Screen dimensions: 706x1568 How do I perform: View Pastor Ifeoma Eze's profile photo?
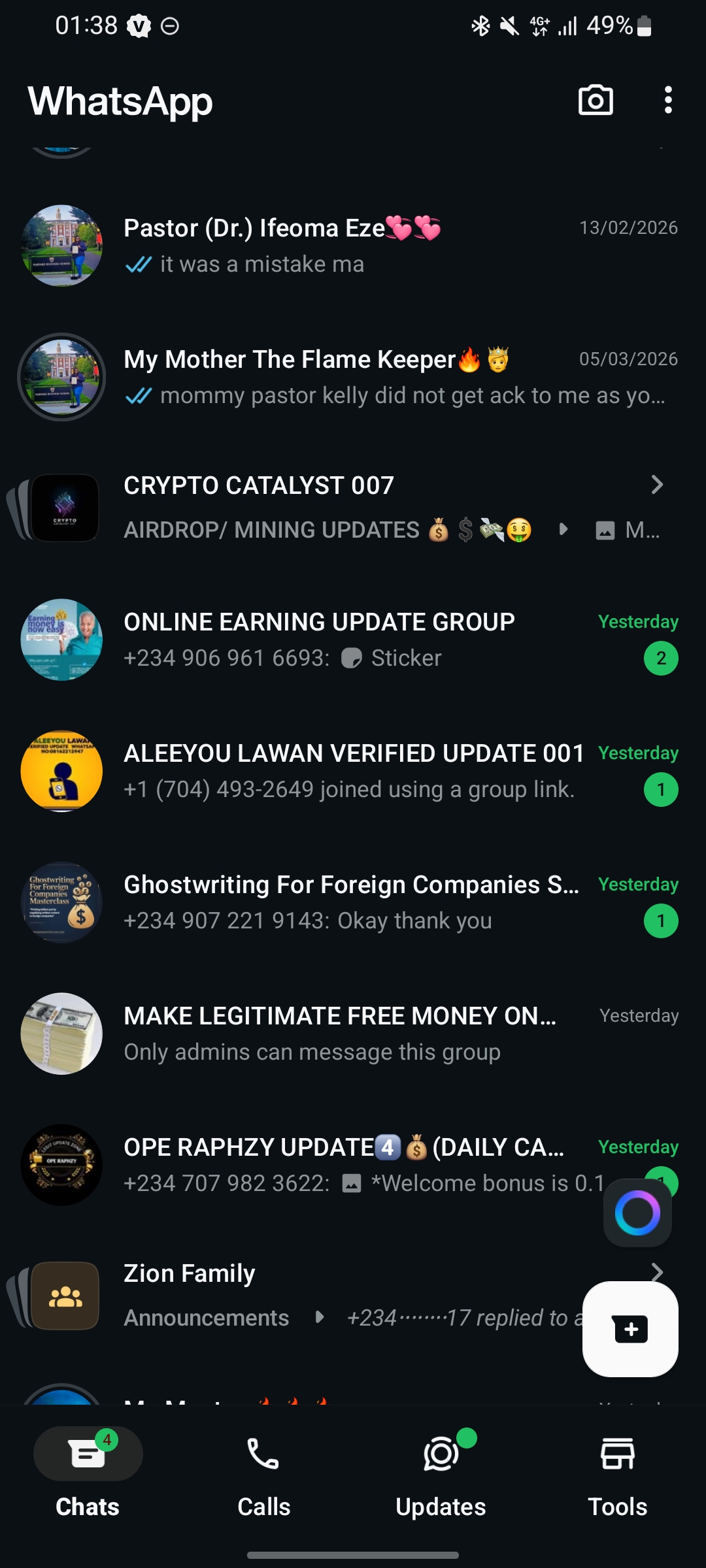click(x=61, y=246)
